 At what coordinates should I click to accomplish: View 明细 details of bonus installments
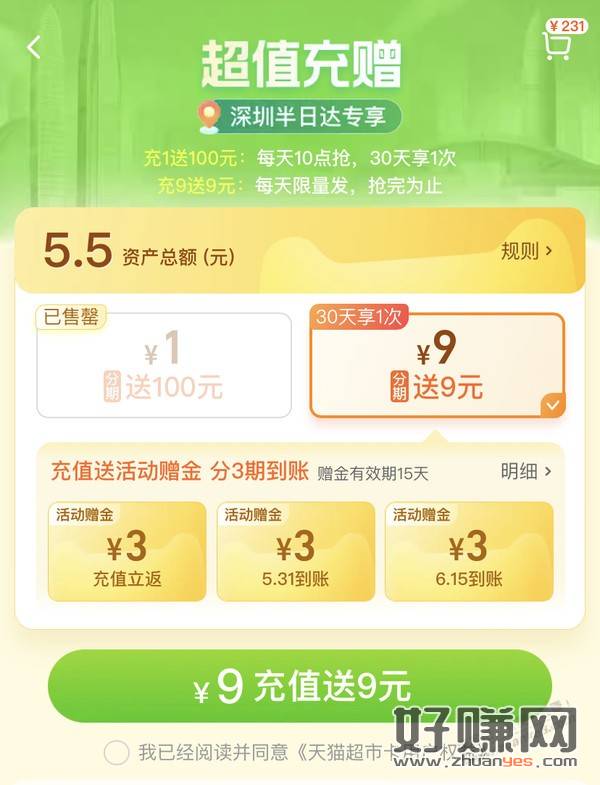[x=526, y=470]
